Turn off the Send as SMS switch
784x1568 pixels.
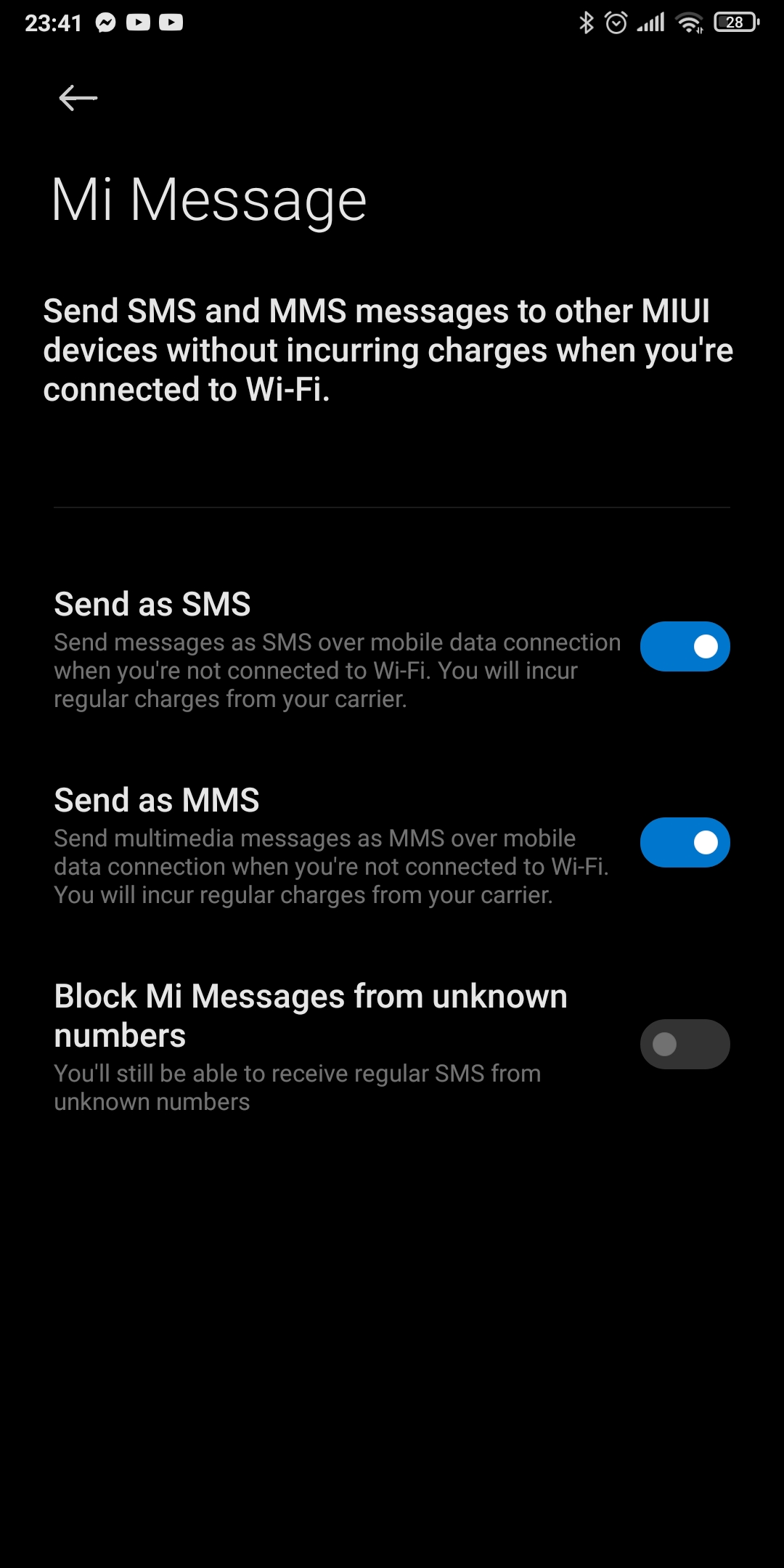pyautogui.click(x=684, y=646)
